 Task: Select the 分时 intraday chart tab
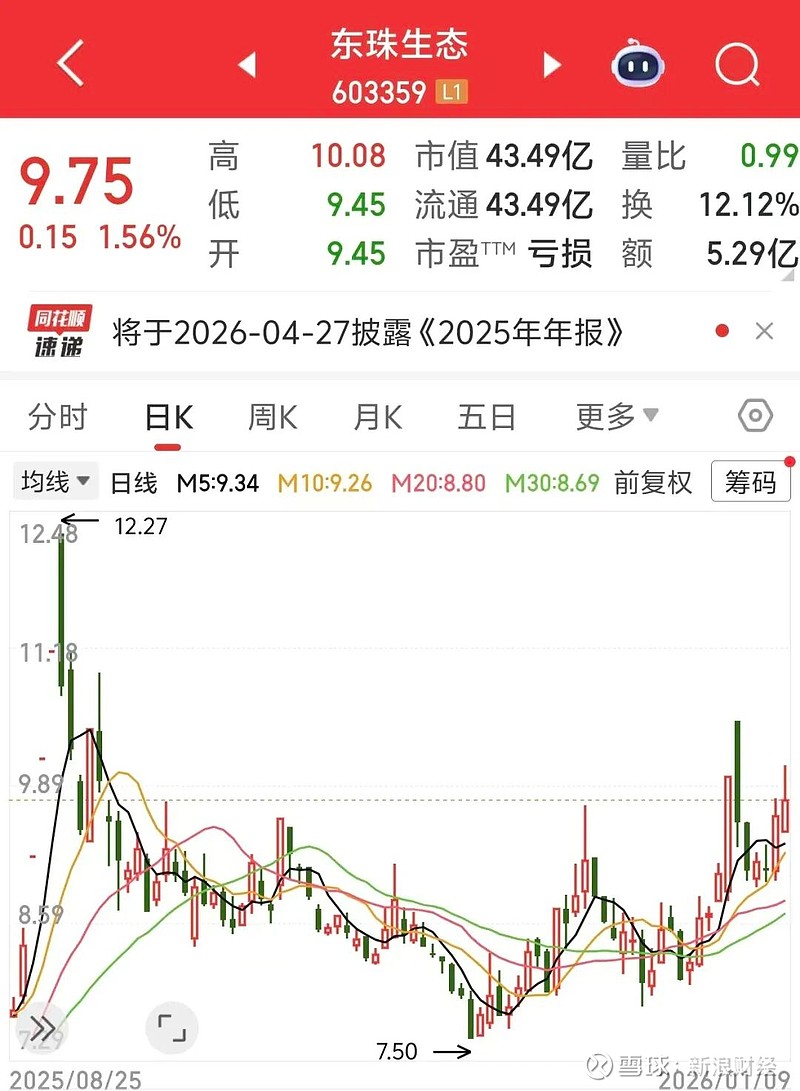(x=58, y=417)
